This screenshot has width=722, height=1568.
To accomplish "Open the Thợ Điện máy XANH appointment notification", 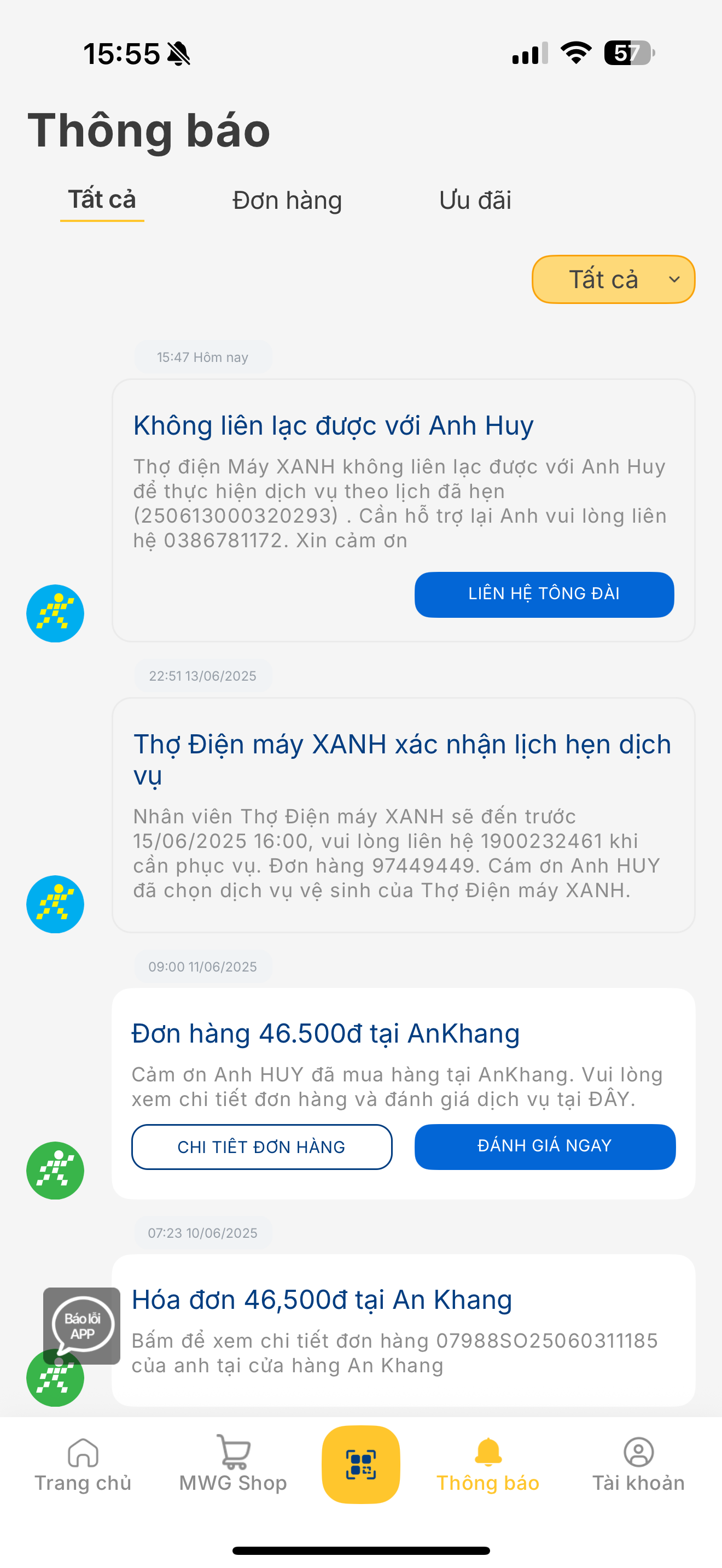I will click(x=403, y=815).
